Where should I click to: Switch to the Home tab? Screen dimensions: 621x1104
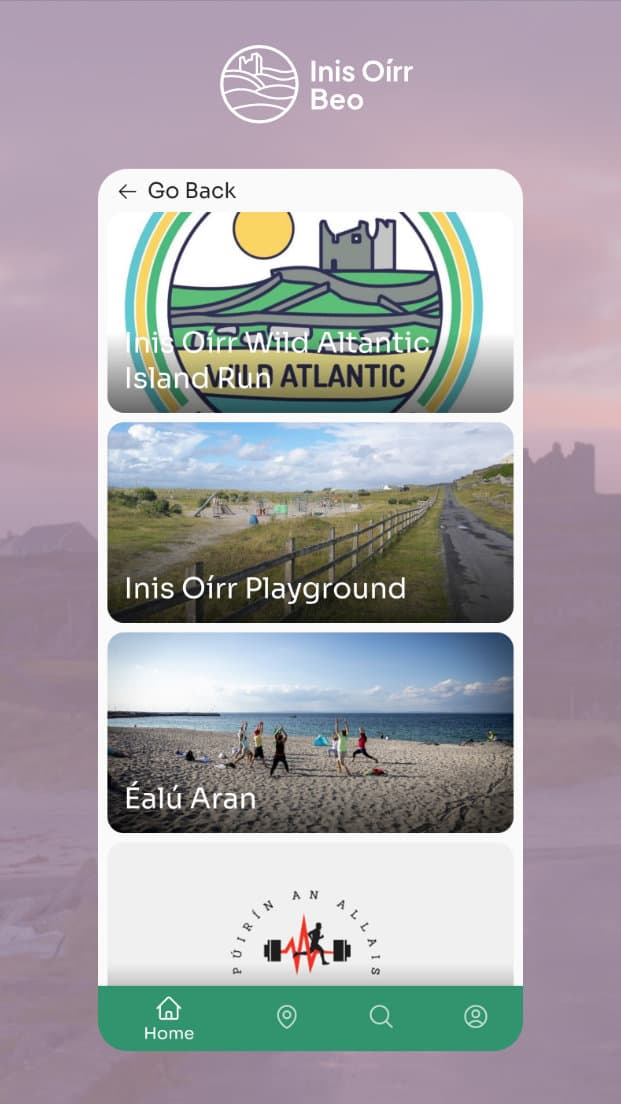tap(169, 1018)
